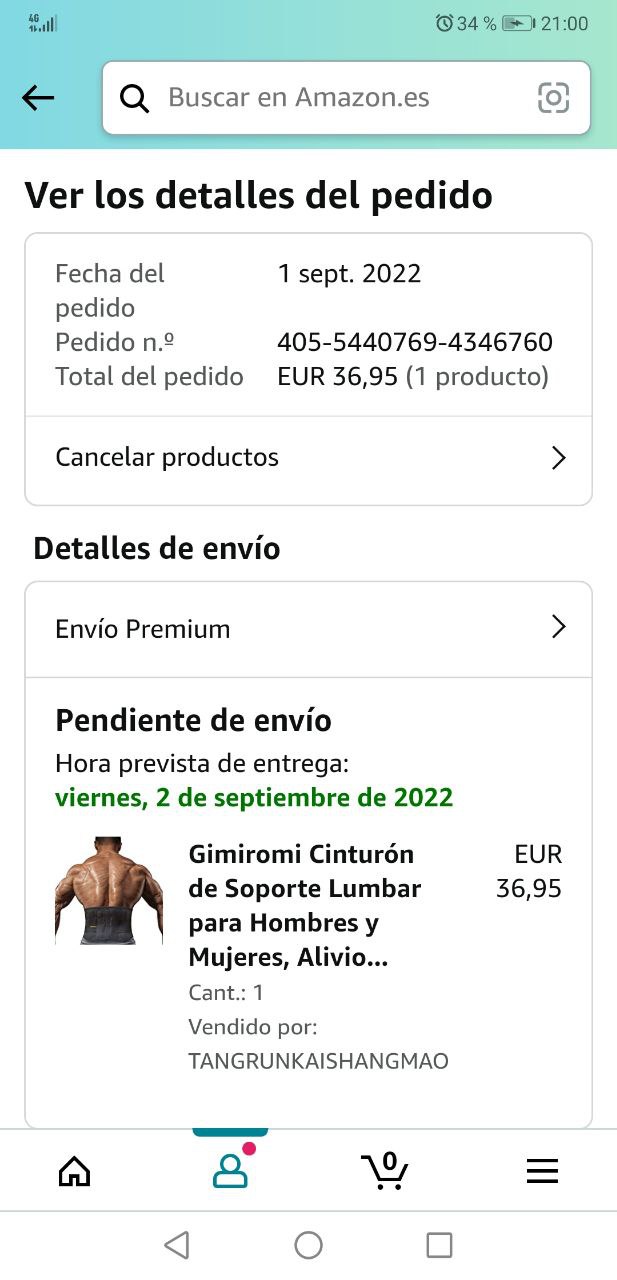The height and width of the screenshot is (1280, 617).
Task: Open camera scan in search bar
Action: [553, 98]
